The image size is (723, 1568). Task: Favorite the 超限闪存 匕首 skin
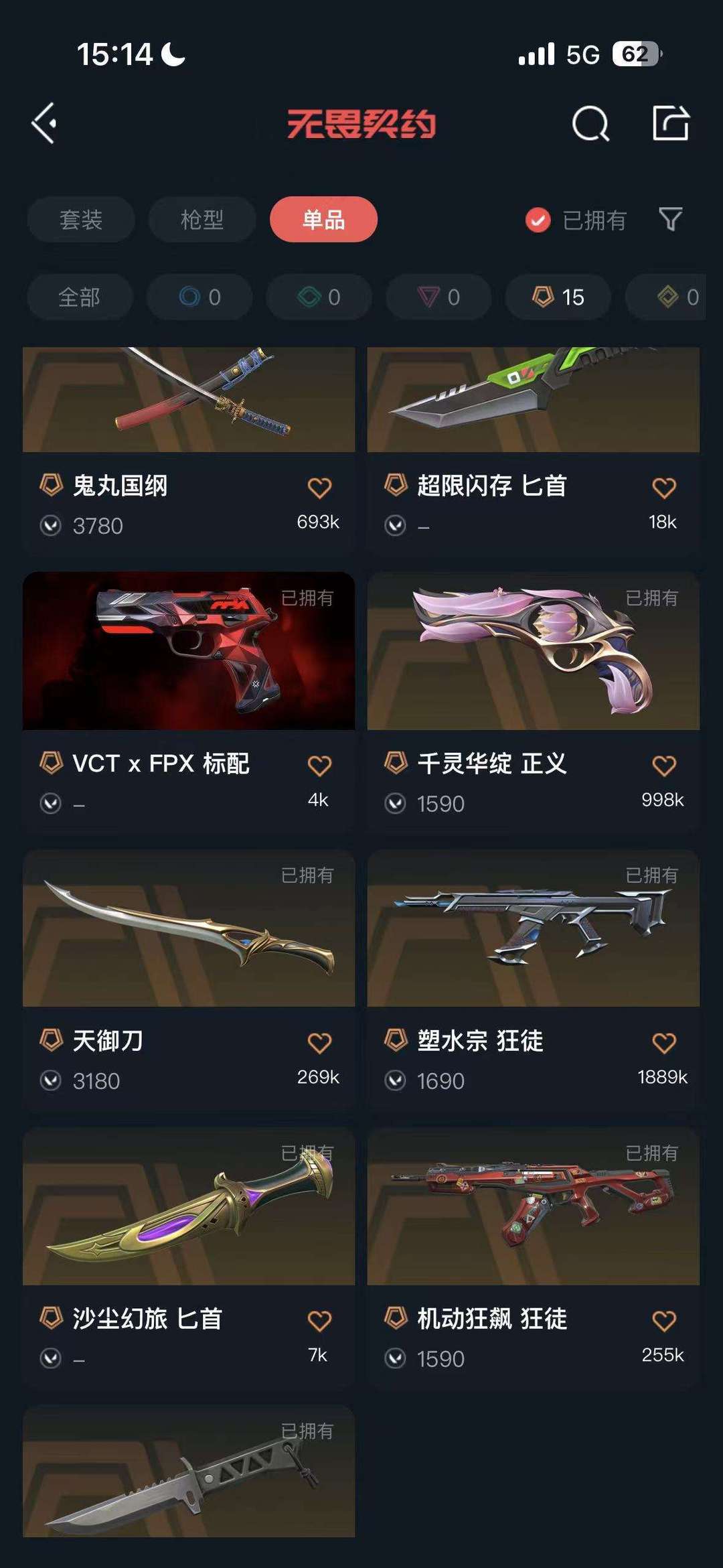tap(663, 488)
